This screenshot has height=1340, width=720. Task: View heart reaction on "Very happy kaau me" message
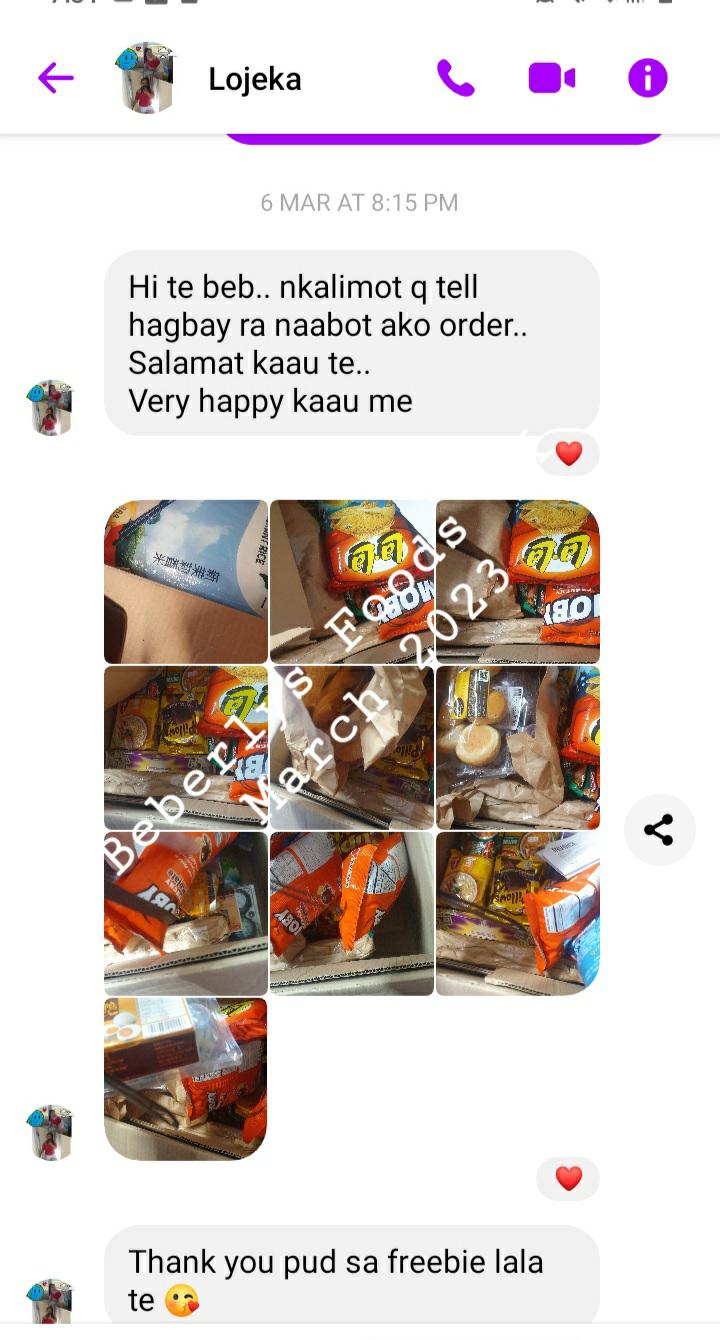(x=568, y=454)
